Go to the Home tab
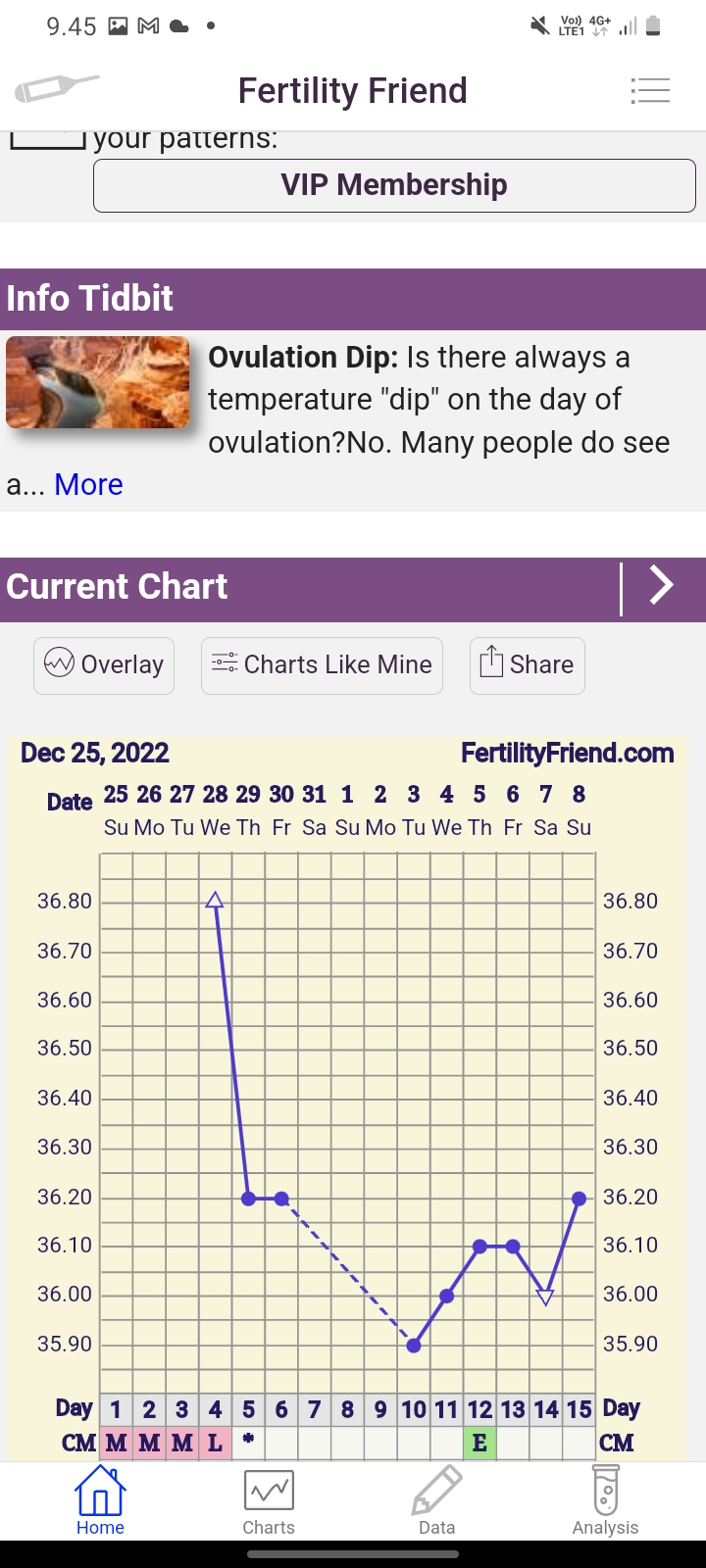 (x=100, y=1500)
